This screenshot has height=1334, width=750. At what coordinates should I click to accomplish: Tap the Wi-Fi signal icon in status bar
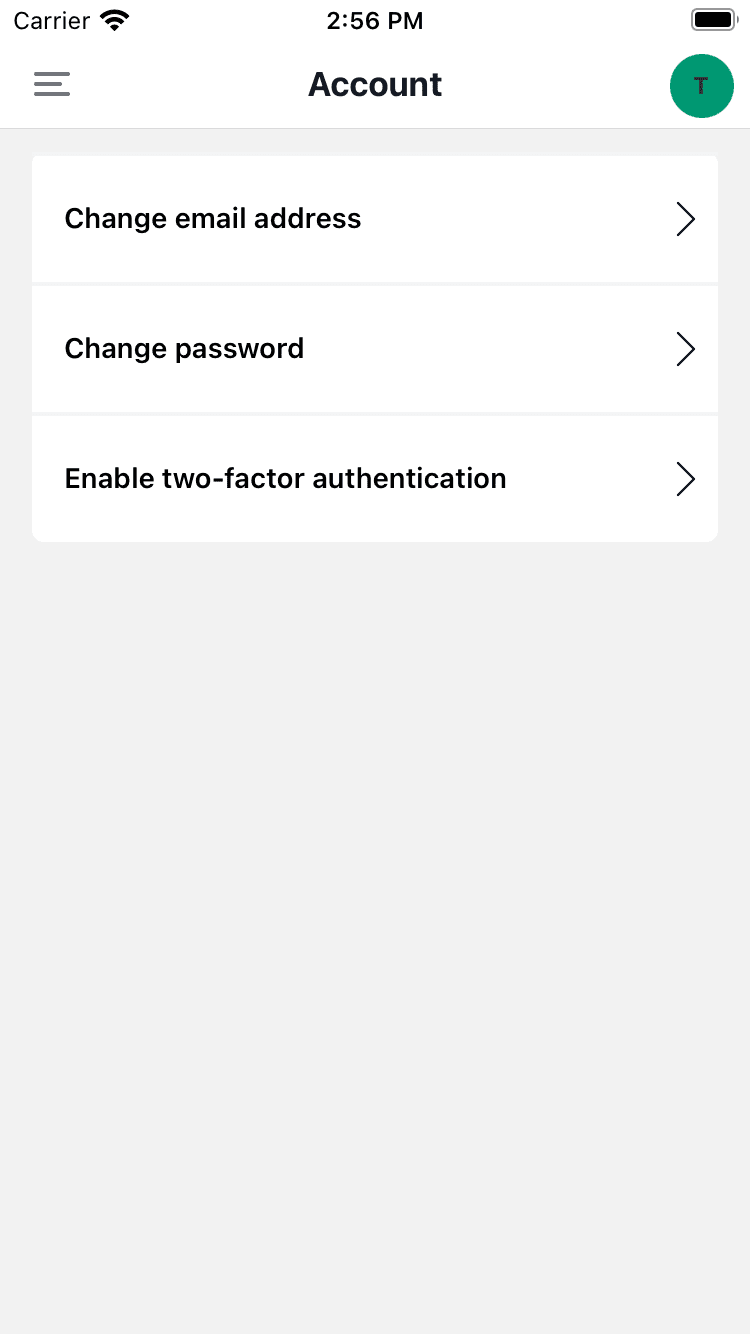113,18
